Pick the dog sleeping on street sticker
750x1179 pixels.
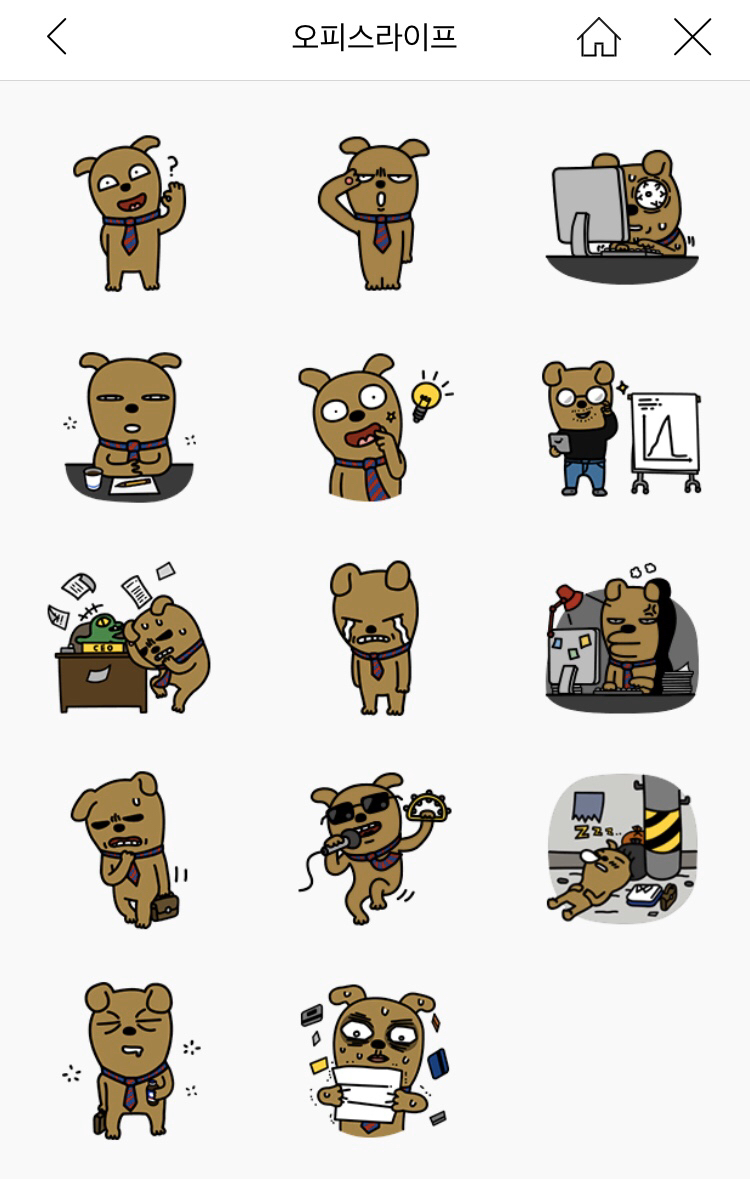point(621,849)
